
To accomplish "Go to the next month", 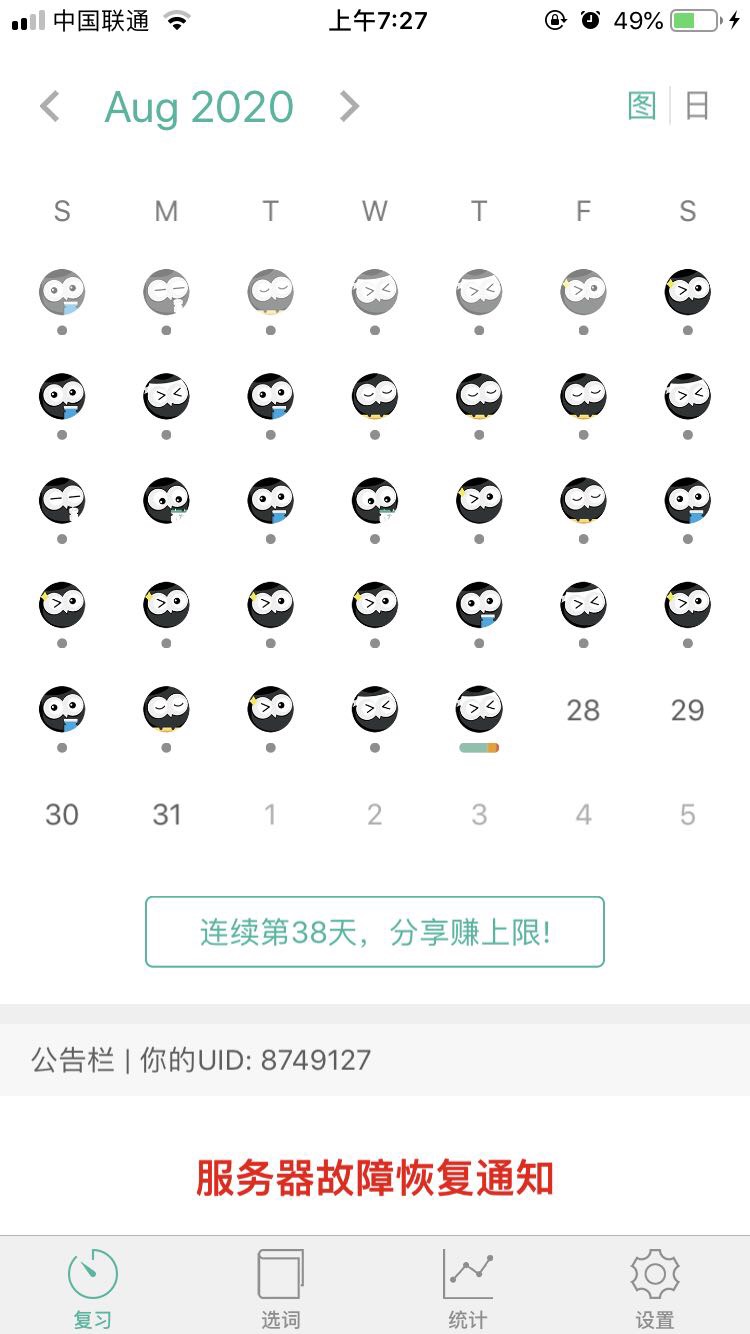I will tap(348, 106).
